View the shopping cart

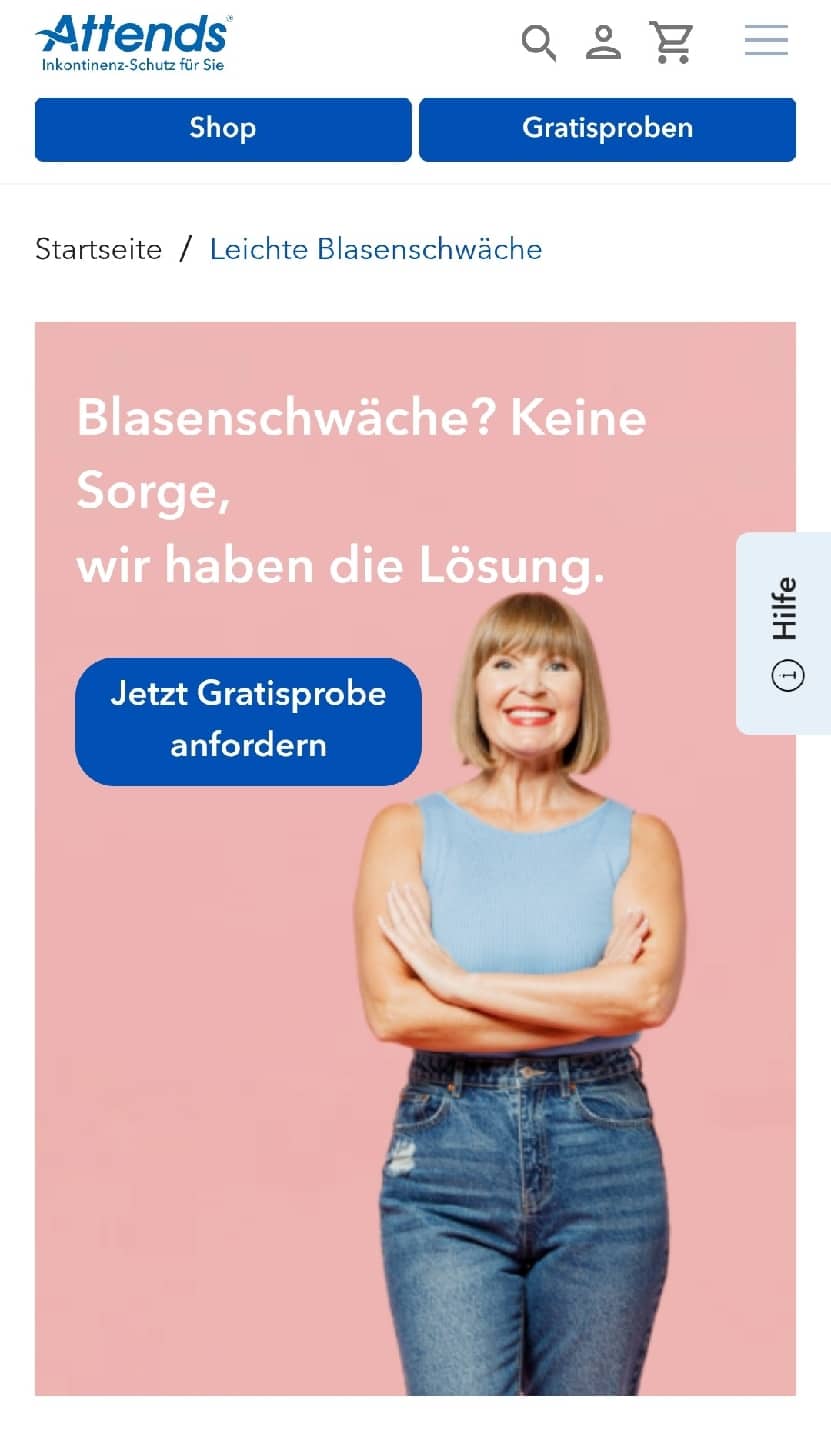coord(671,42)
